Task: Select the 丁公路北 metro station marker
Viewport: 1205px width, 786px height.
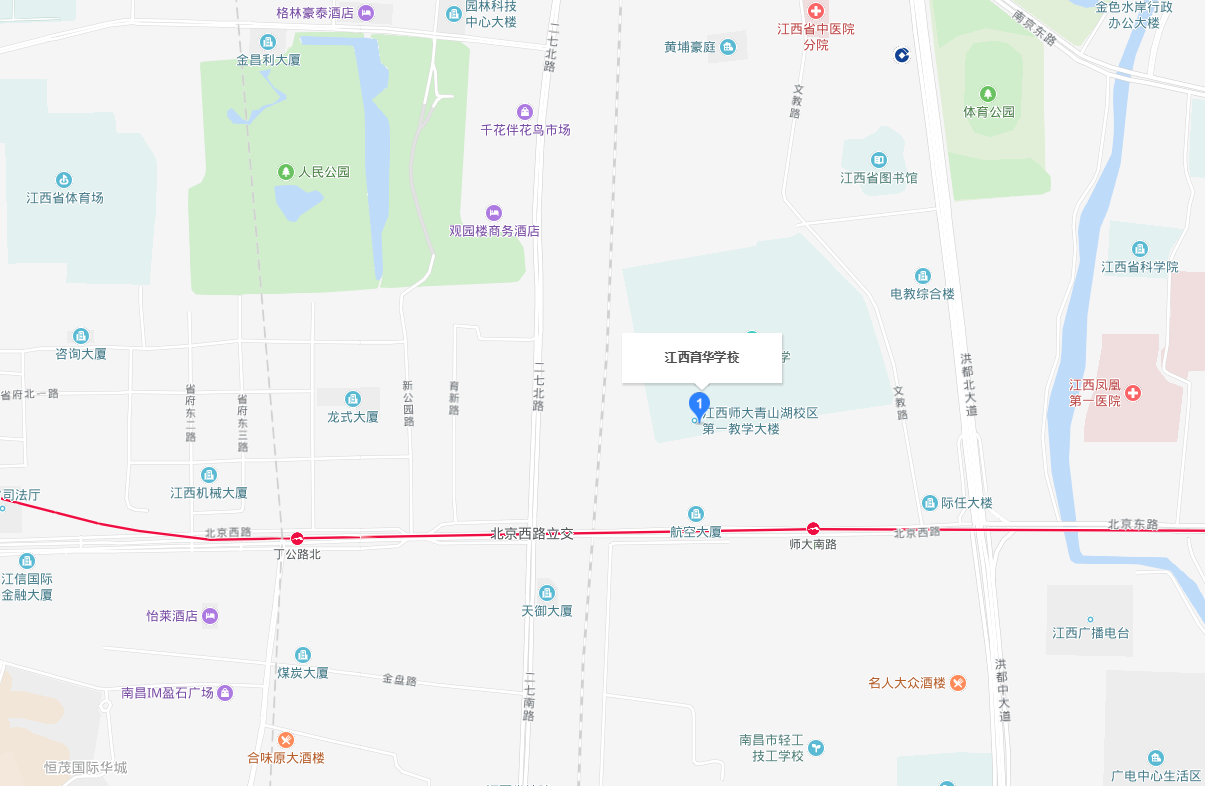Action: pos(297,538)
